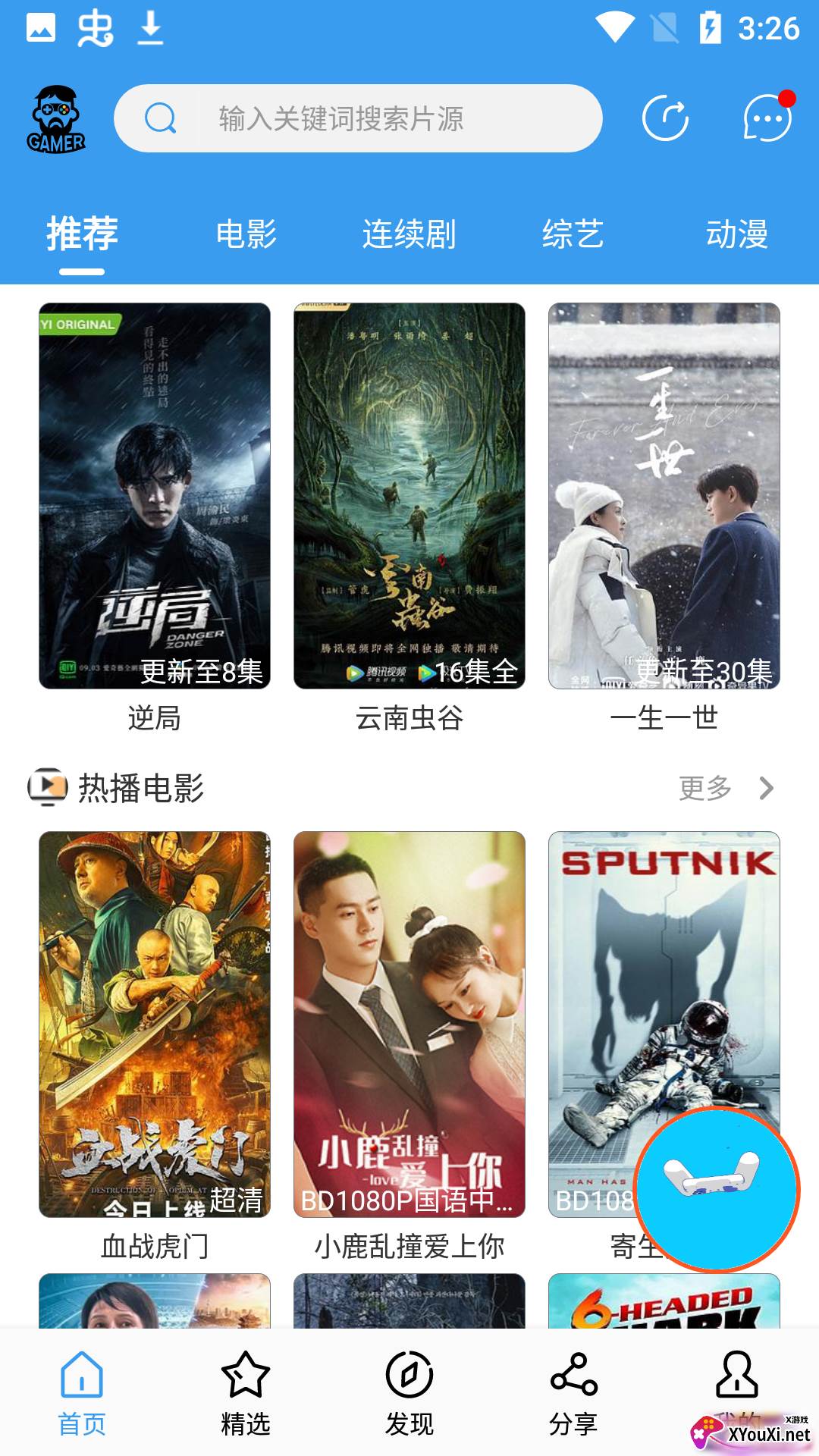The image size is (819, 1456).
Task: Tap the keyword search box
Action: [x=358, y=118]
